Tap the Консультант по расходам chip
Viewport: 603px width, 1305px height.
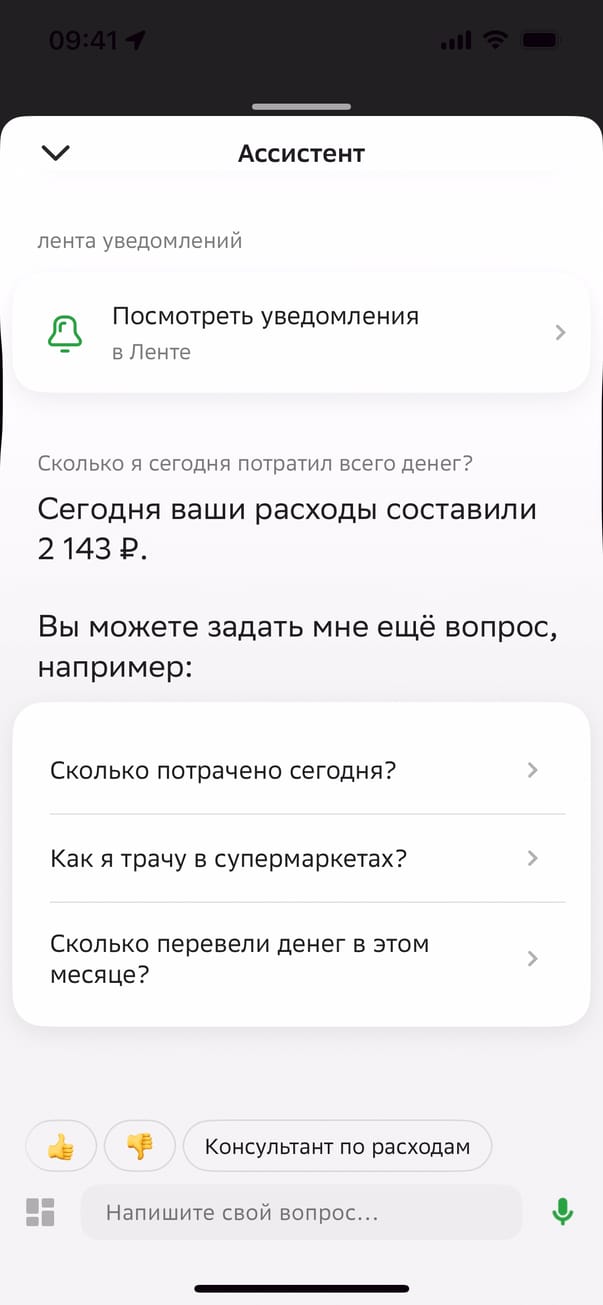pyautogui.click(x=337, y=1146)
